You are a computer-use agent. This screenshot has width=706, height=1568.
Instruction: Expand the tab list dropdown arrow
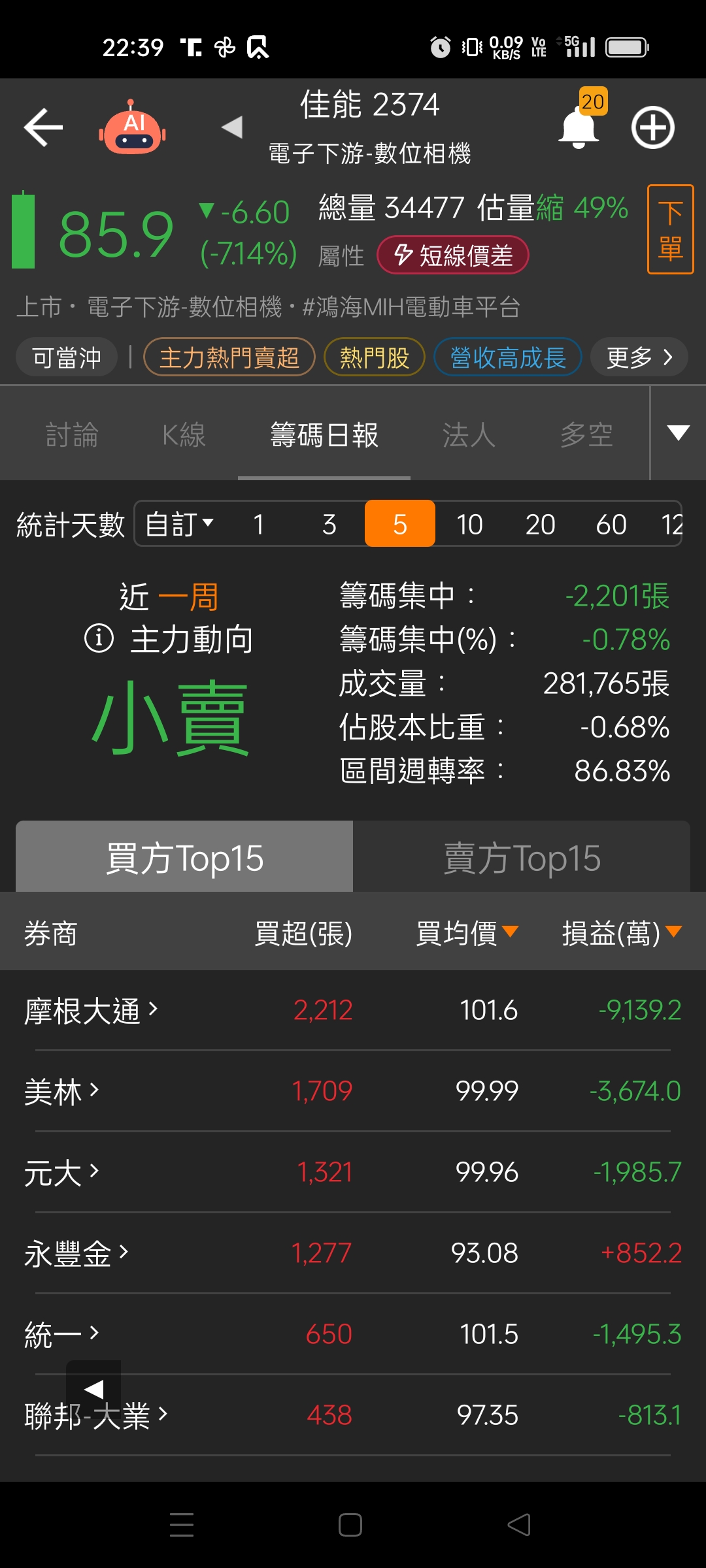coord(678,433)
